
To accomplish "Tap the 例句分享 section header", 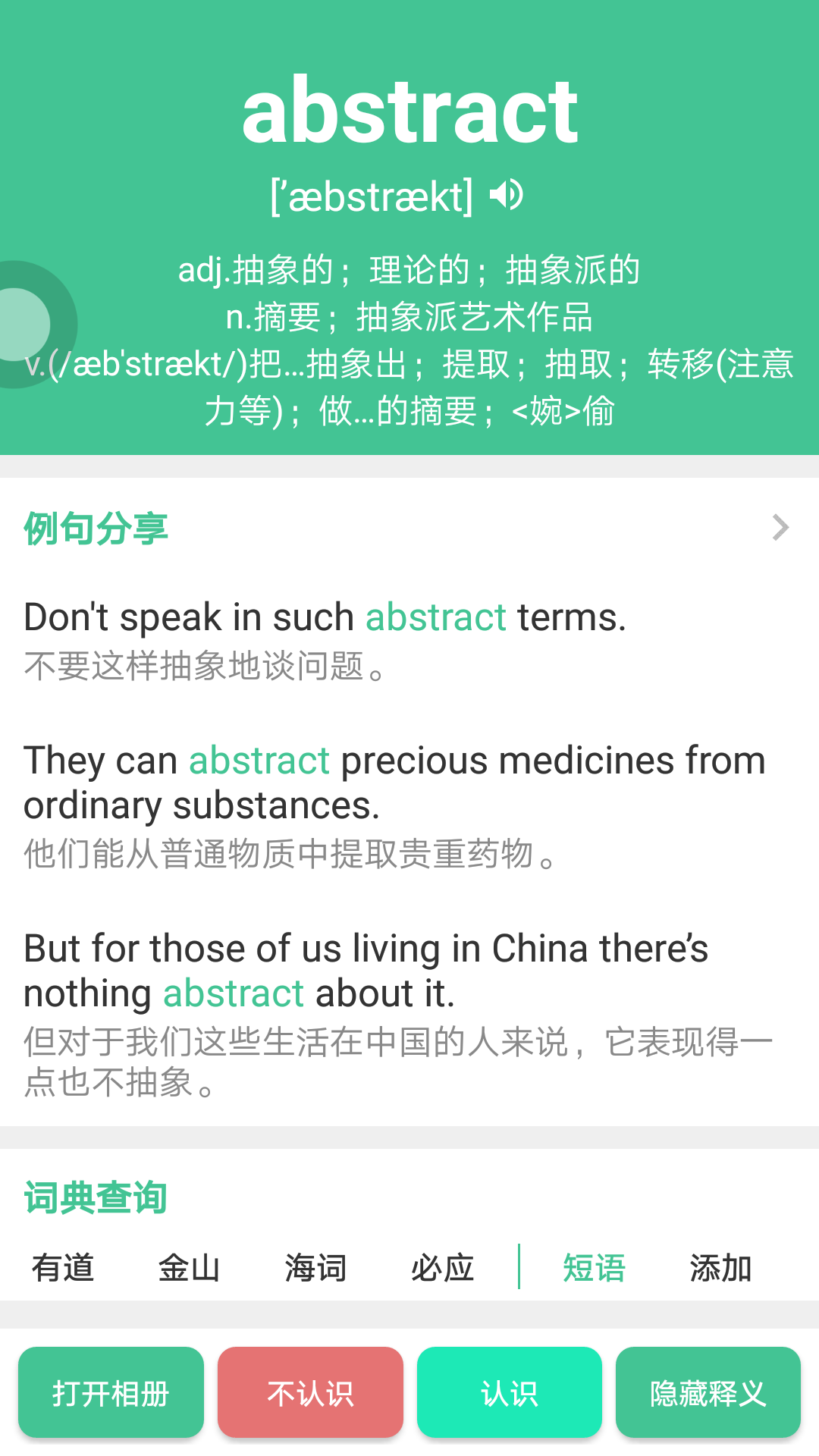I will click(96, 529).
